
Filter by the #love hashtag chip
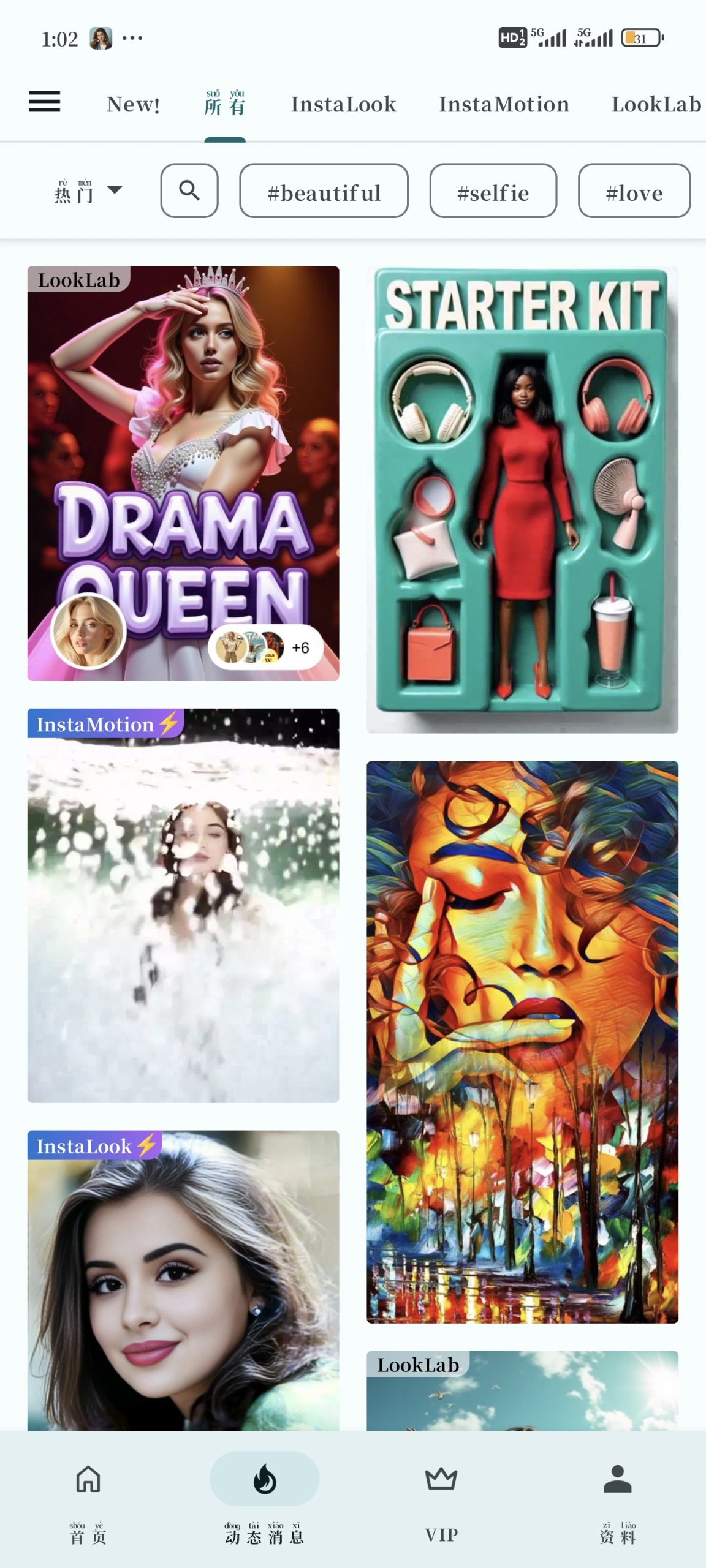click(x=634, y=190)
